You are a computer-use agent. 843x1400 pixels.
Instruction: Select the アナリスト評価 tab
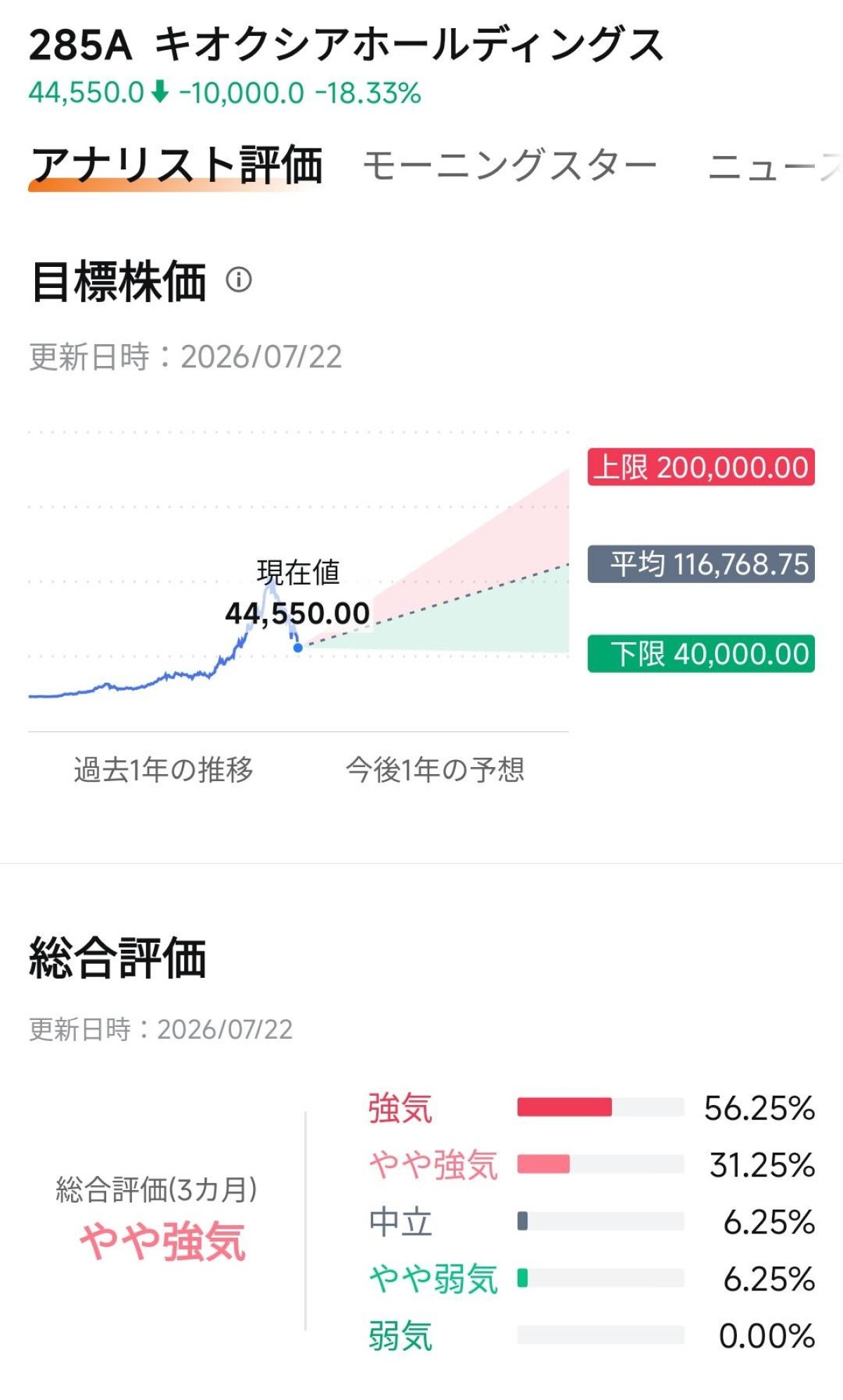point(176,166)
